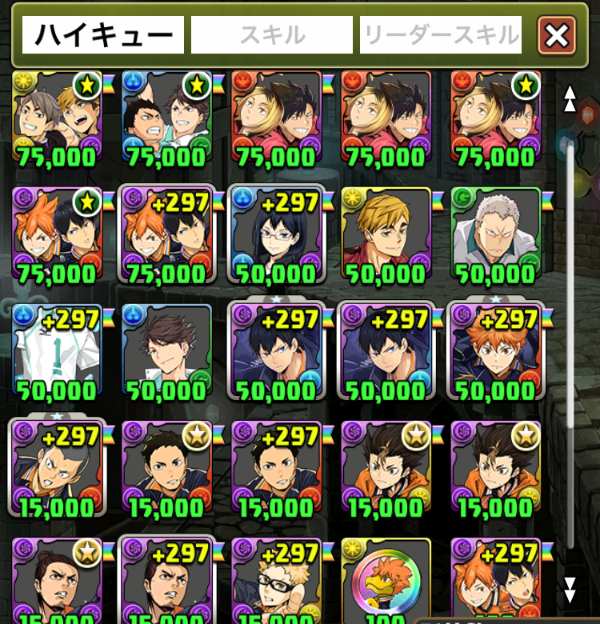The image size is (600, 624).
Task: Switch to the リーダースキル search tab
Action: click(x=441, y=37)
